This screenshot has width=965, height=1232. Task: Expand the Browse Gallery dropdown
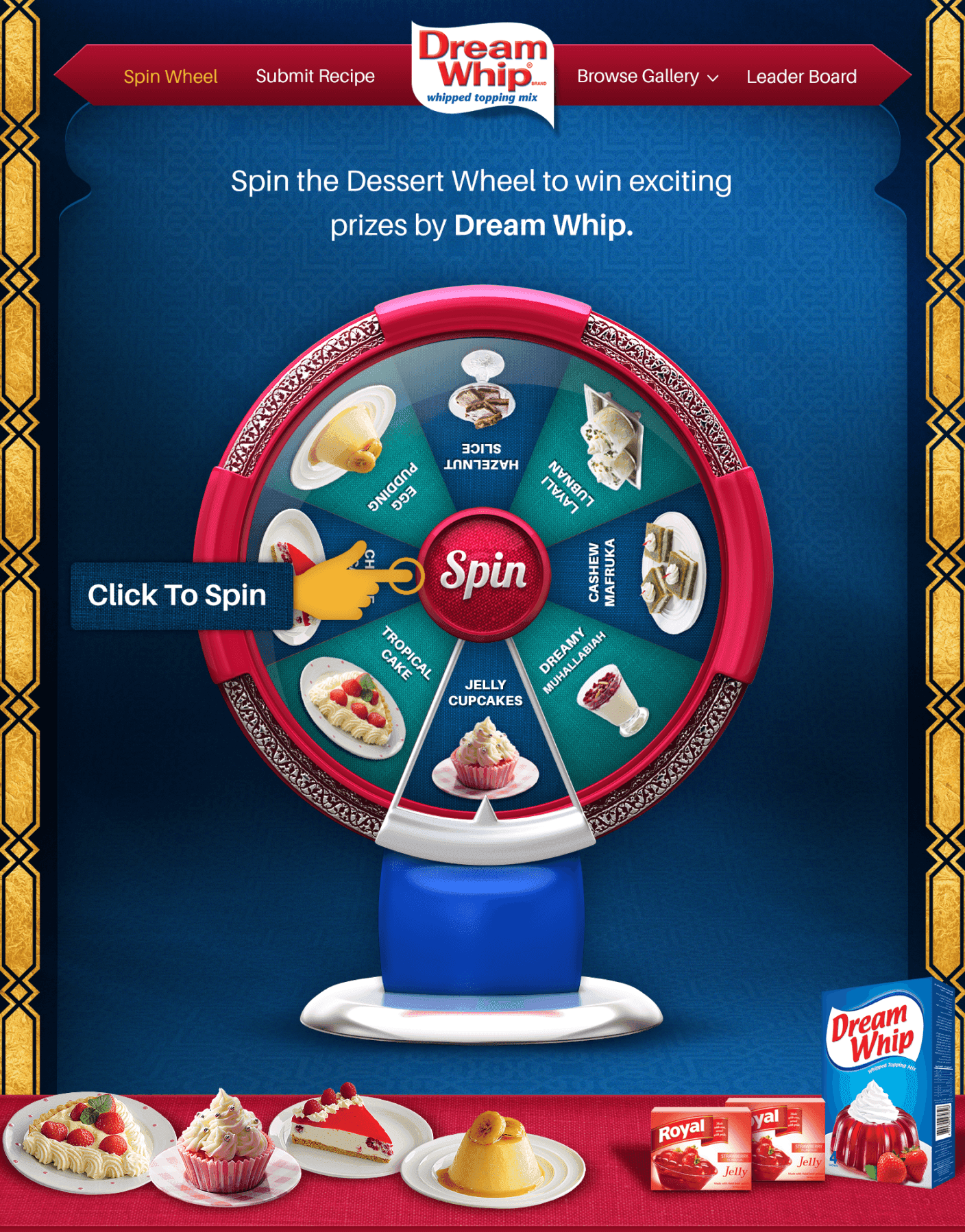[647, 76]
